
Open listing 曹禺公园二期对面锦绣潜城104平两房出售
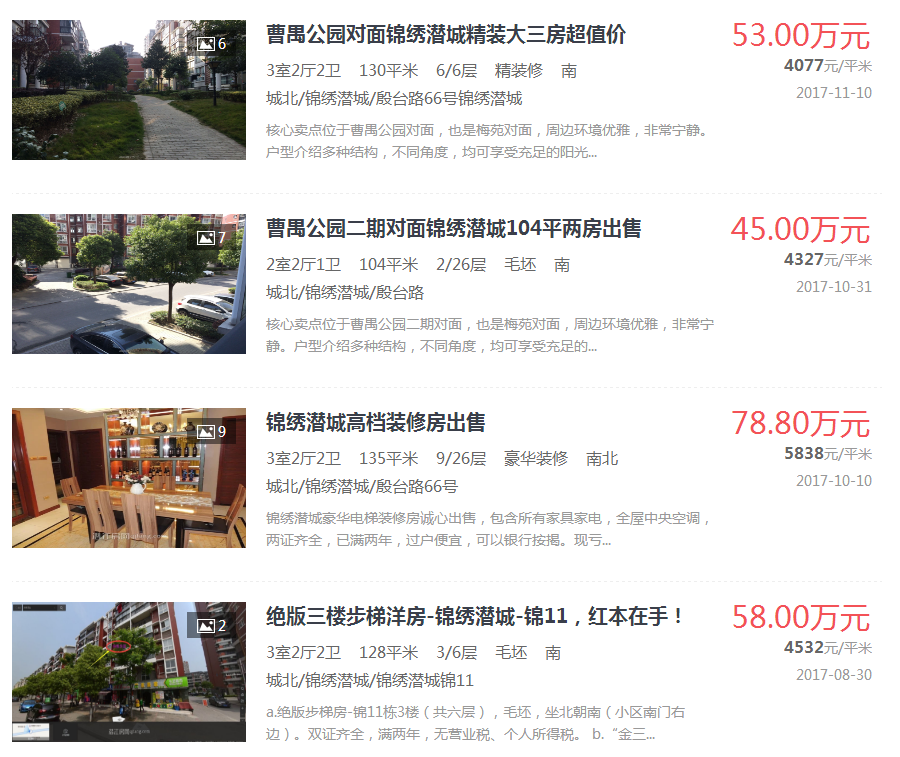454,229
